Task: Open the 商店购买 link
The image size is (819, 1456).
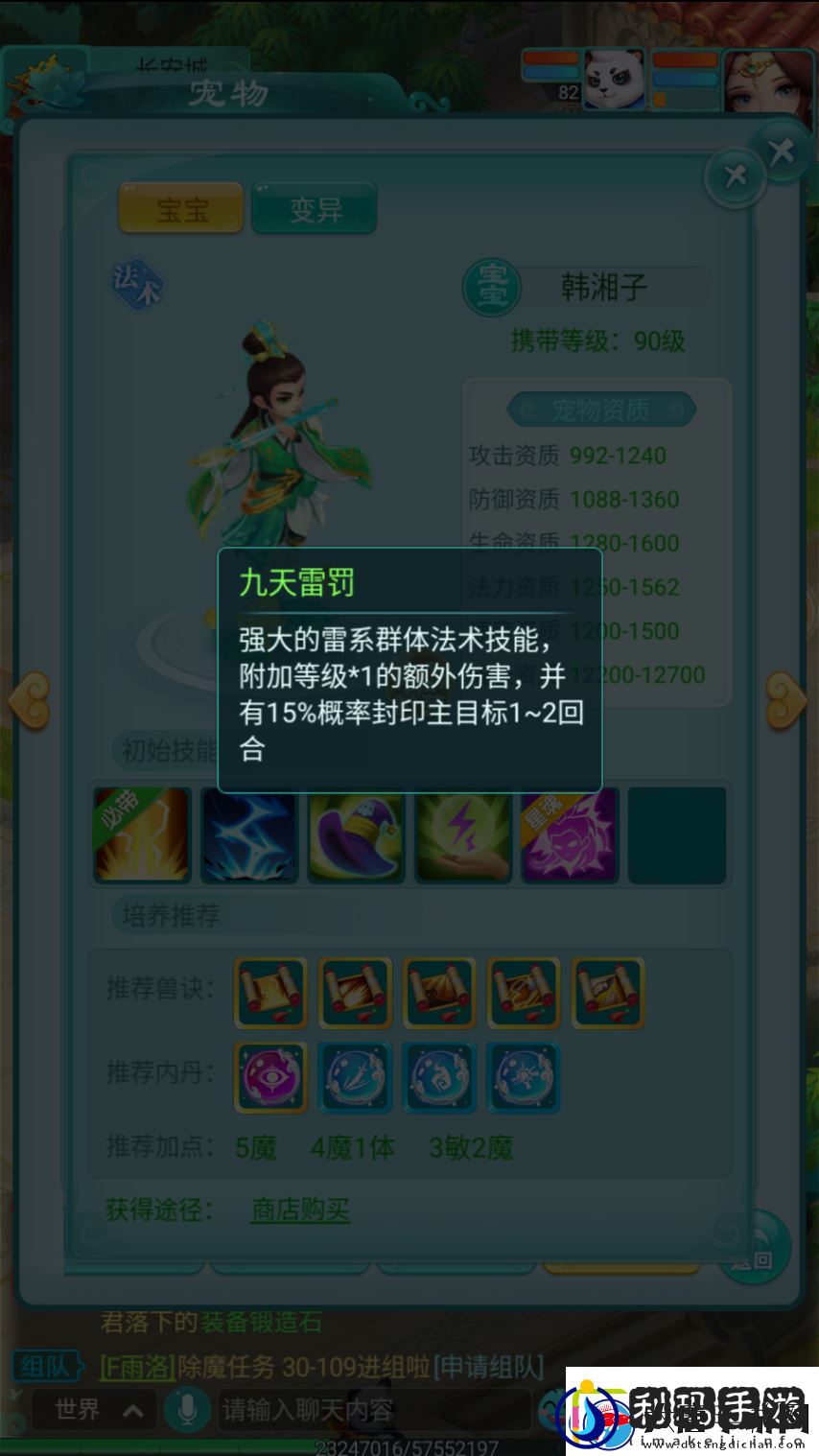Action: click(x=300, y=1209)
